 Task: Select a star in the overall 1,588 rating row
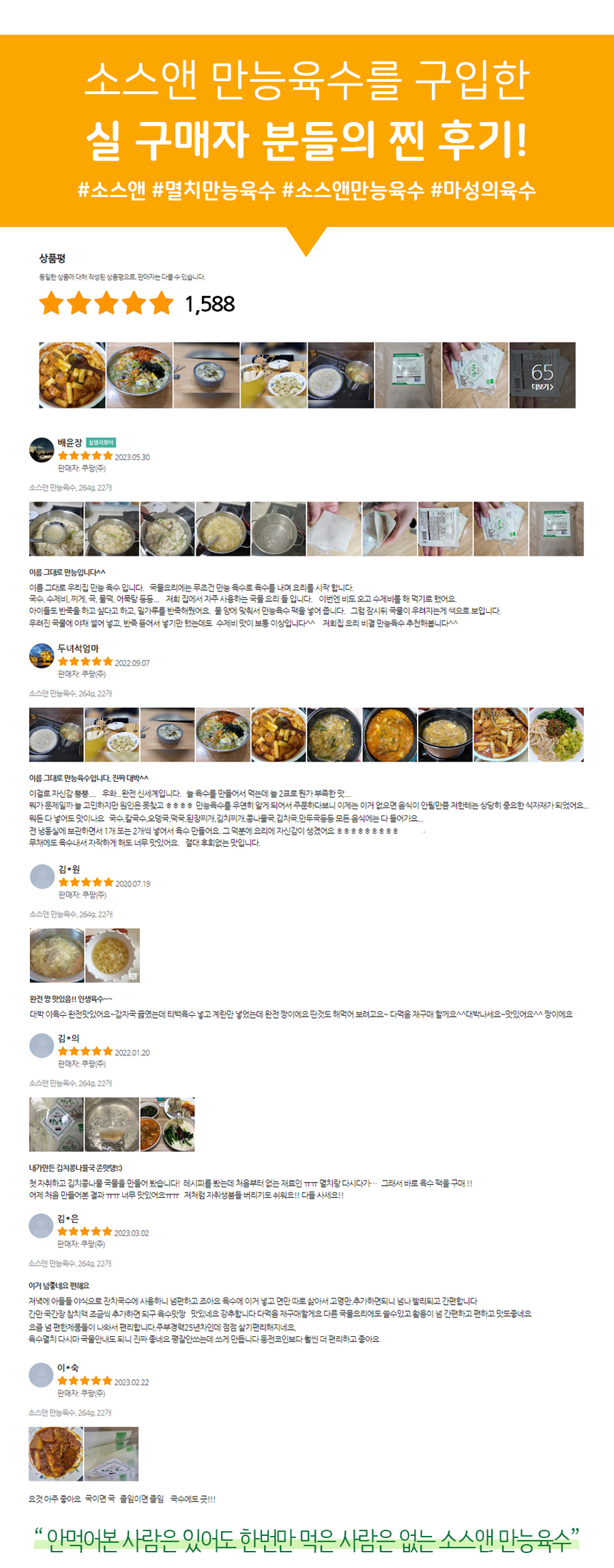100,307
